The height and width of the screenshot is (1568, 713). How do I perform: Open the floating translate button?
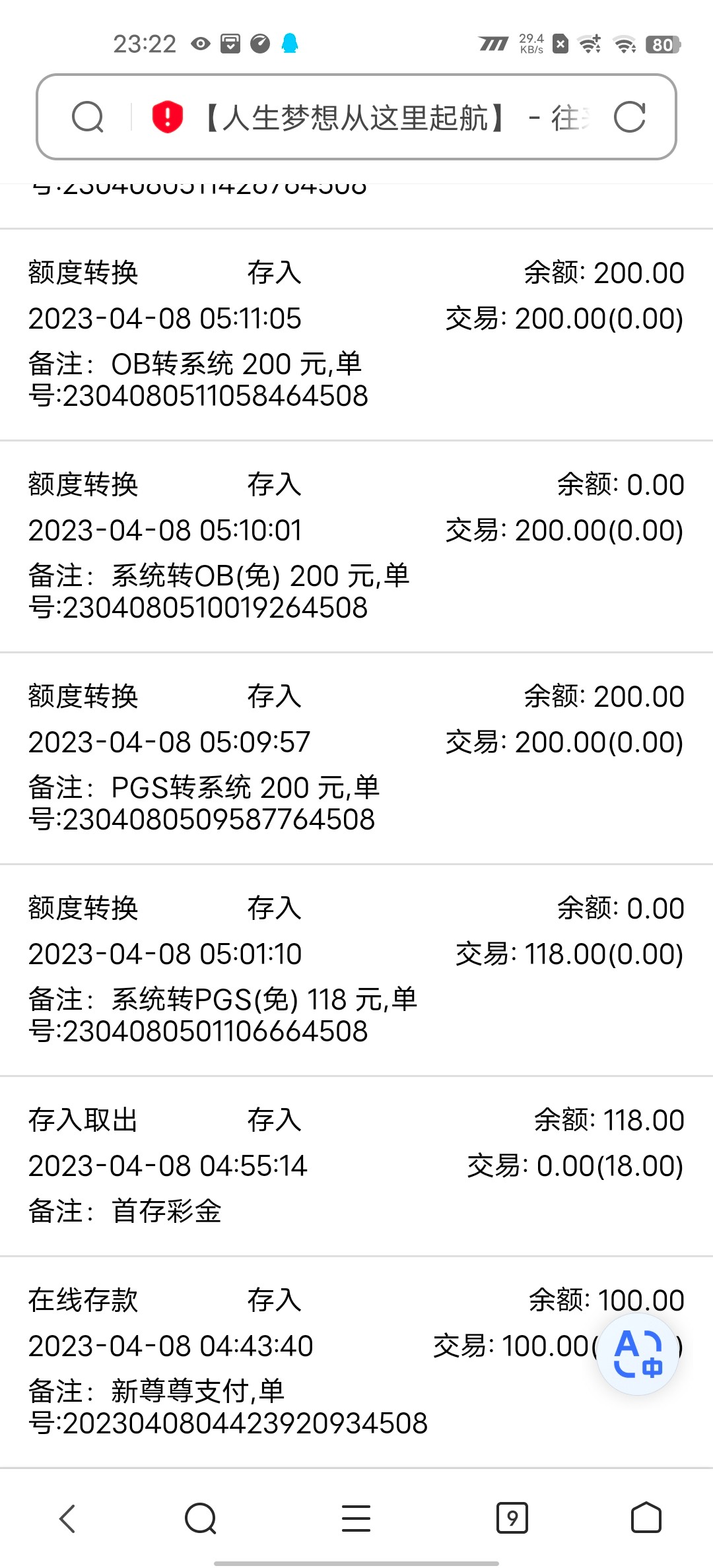[x=638, y=1354]
